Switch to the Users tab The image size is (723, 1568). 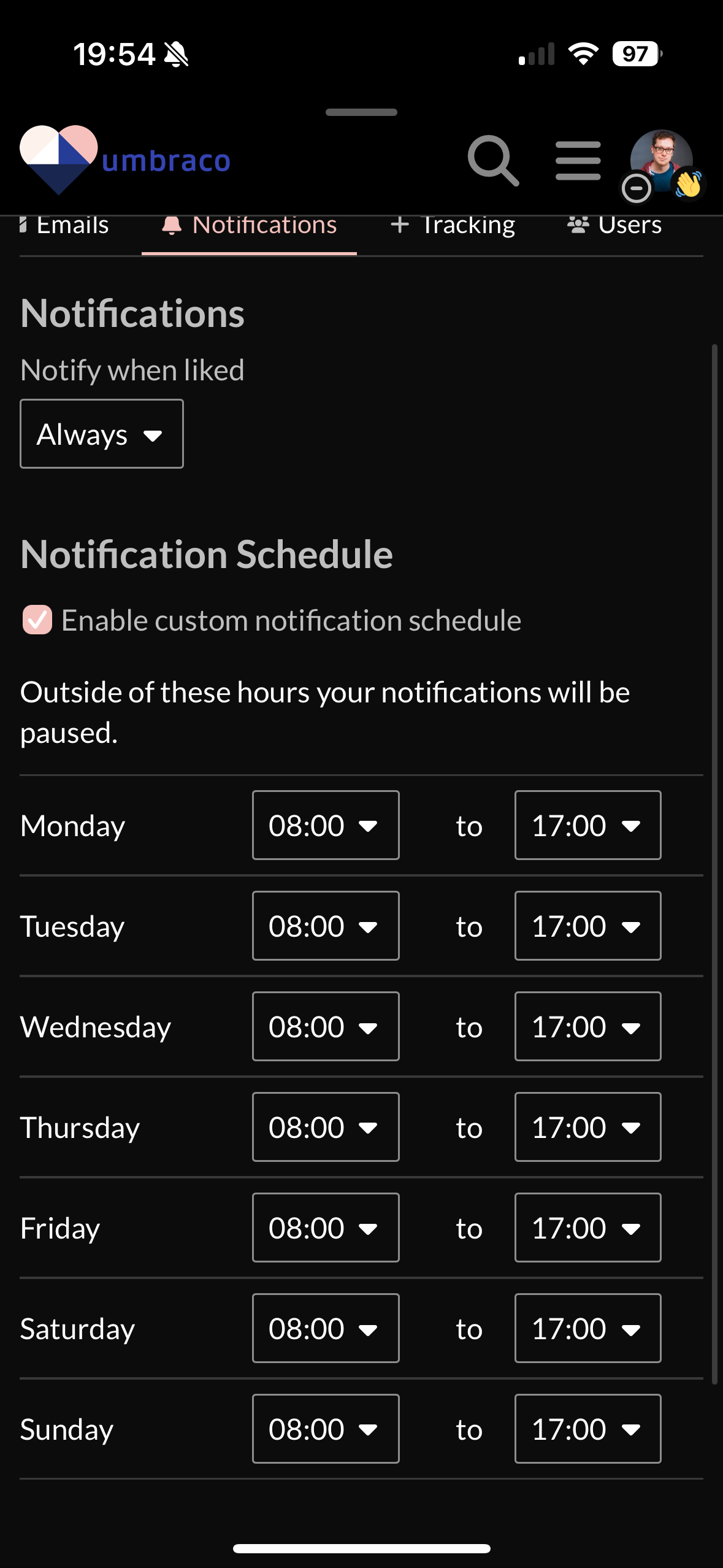click(614, 225)
